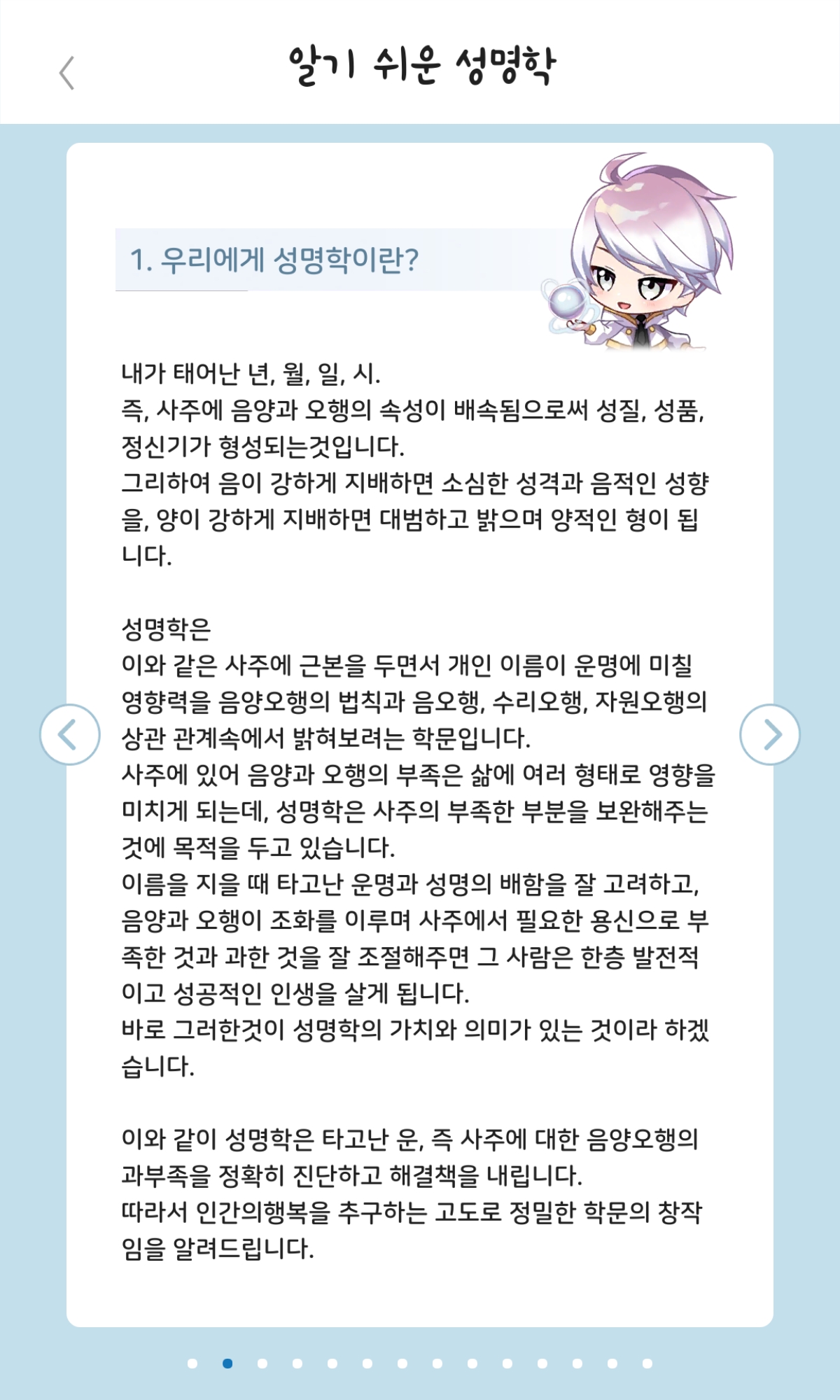
Task: Show the previous page with left arrow
Action: click(x=70, y=734)
